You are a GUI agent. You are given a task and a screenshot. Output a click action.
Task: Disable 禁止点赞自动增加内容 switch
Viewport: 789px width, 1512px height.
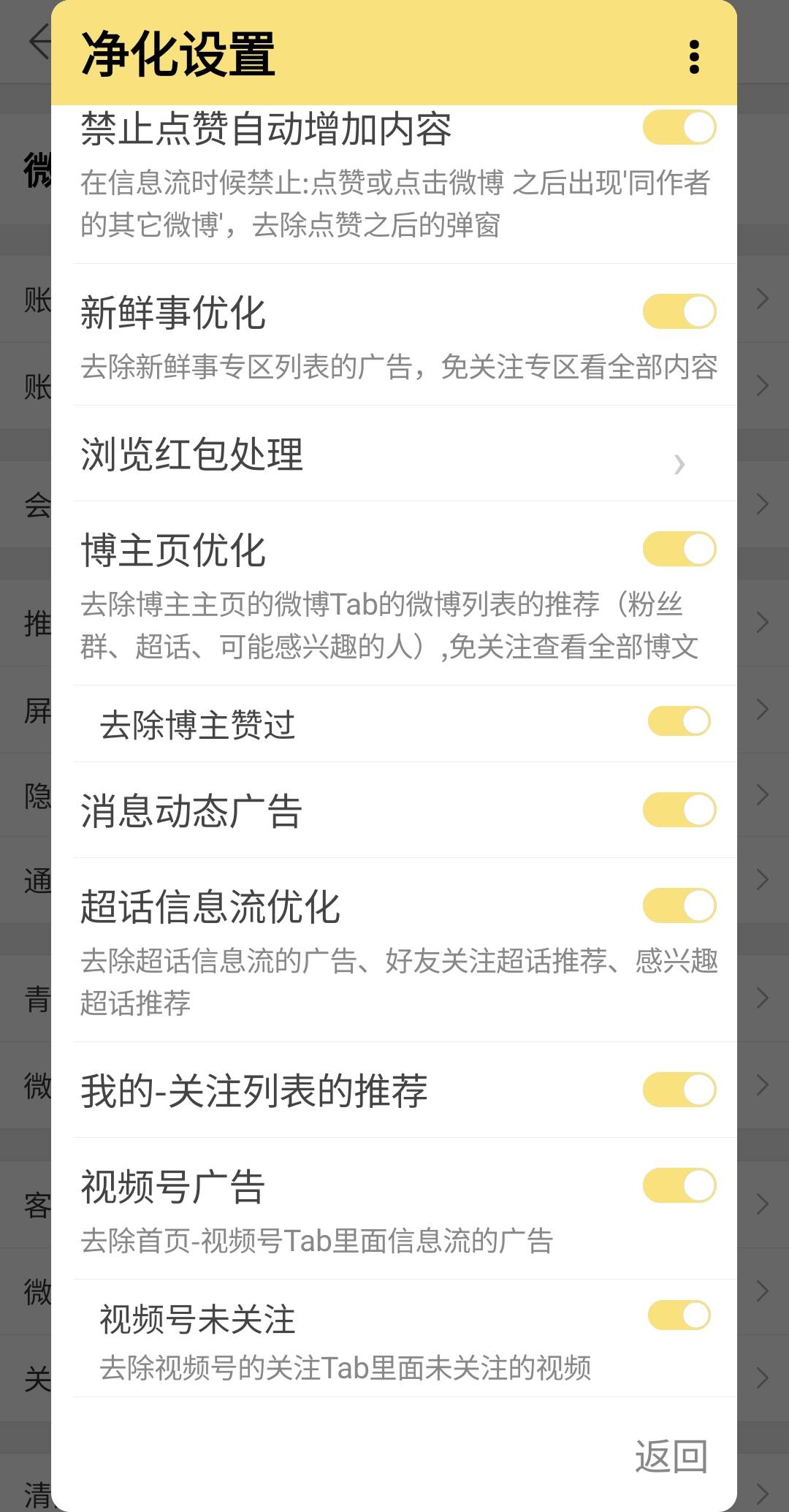tap(681, 126)
